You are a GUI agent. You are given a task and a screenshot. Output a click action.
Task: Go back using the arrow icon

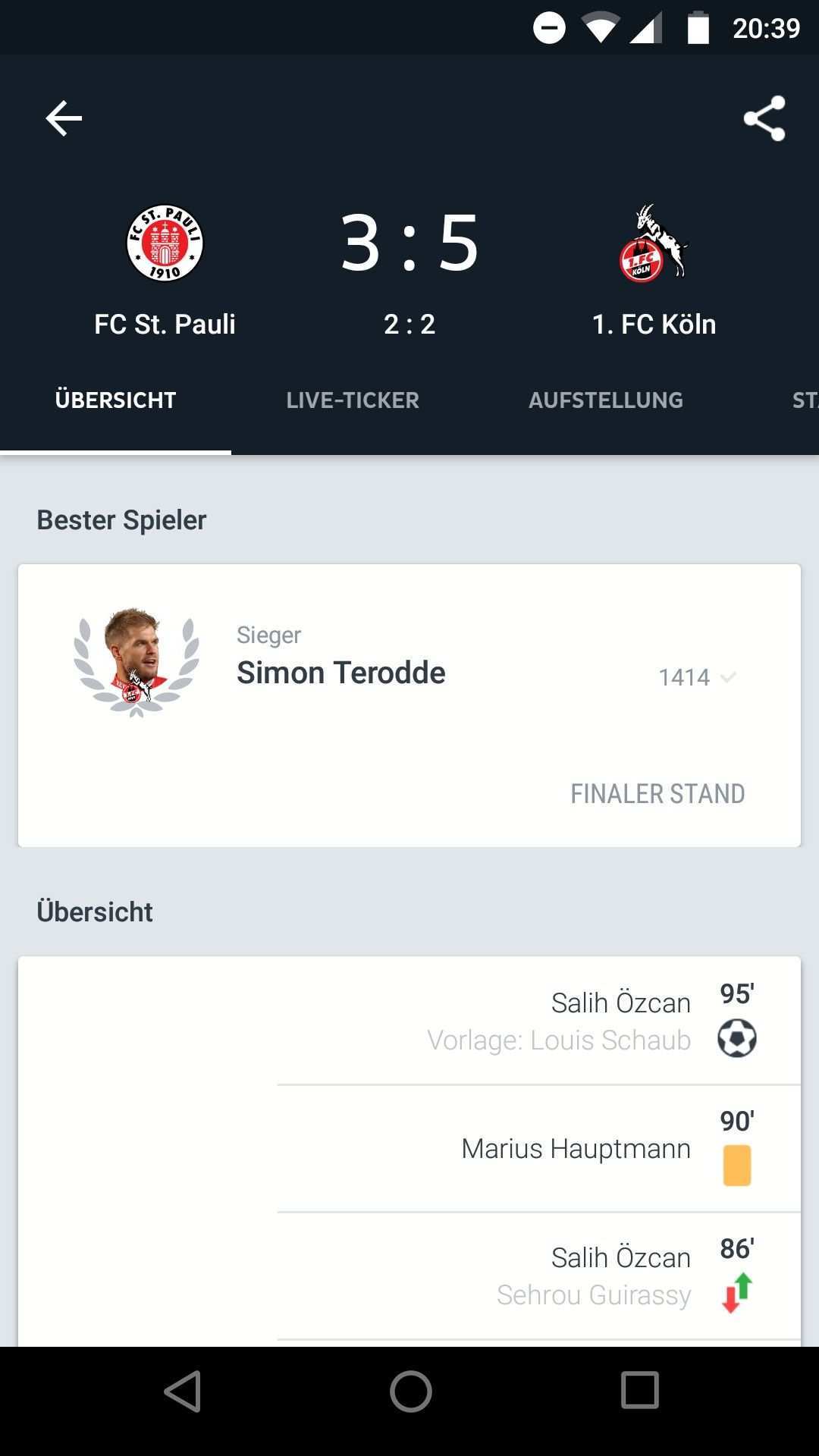pyautogui.click(x=64, y=118)
